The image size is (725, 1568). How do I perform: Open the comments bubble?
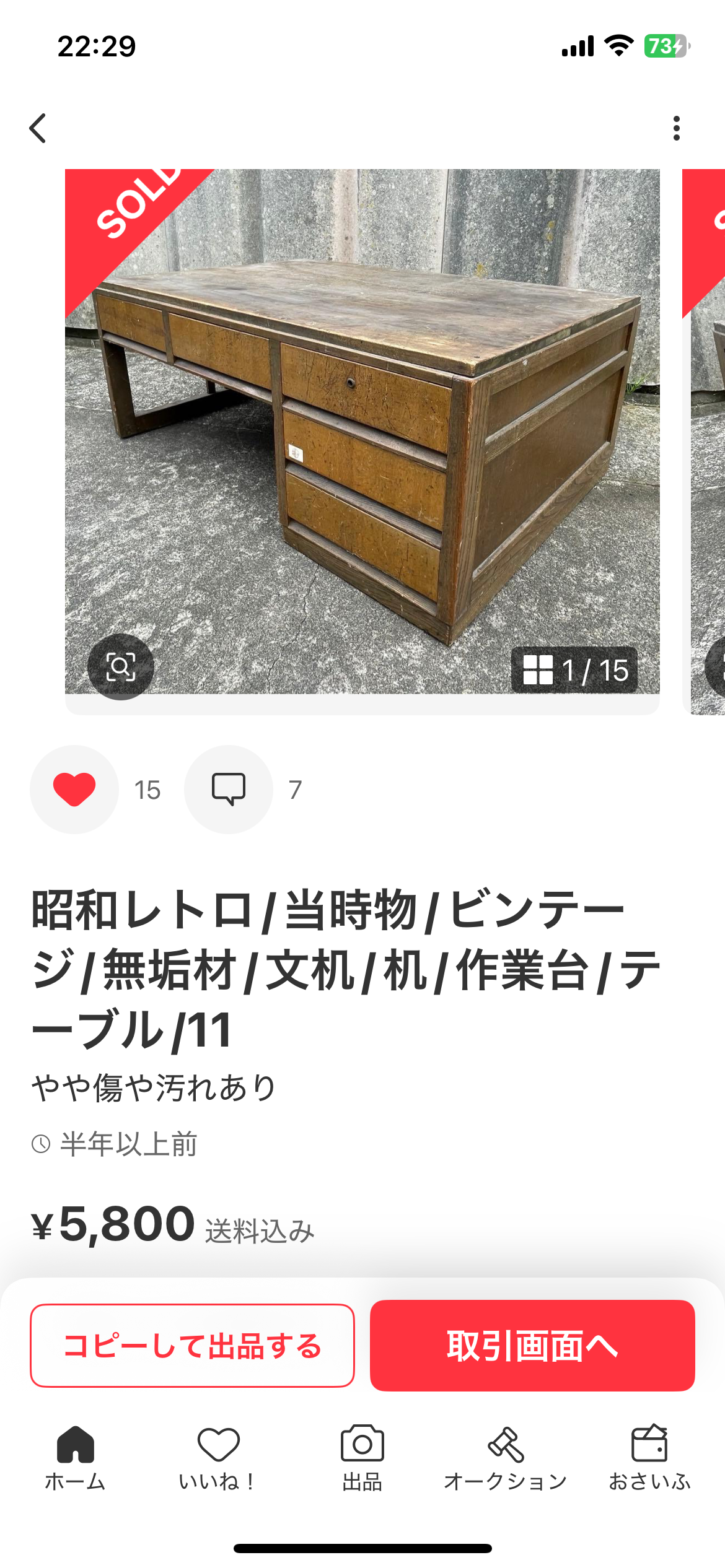pyautogui.click(x=229, y=790)
